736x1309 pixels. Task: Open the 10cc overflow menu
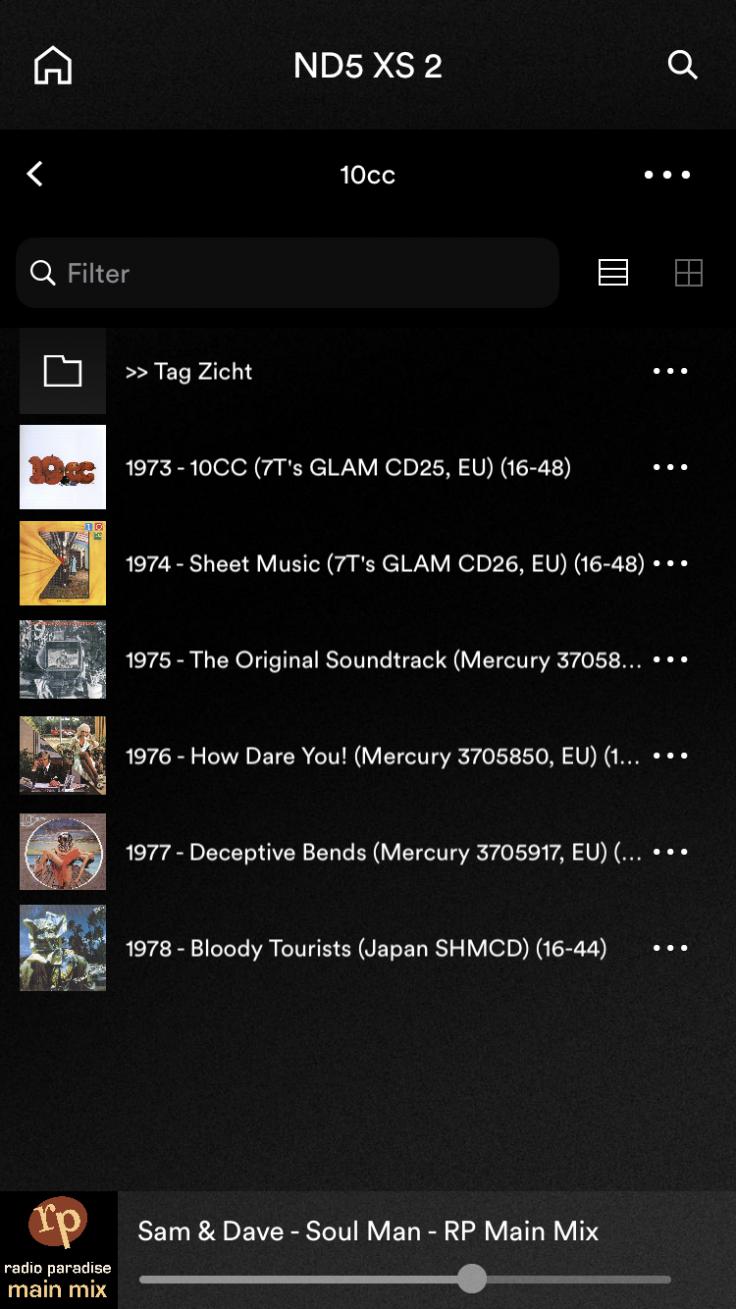(667, 174)
